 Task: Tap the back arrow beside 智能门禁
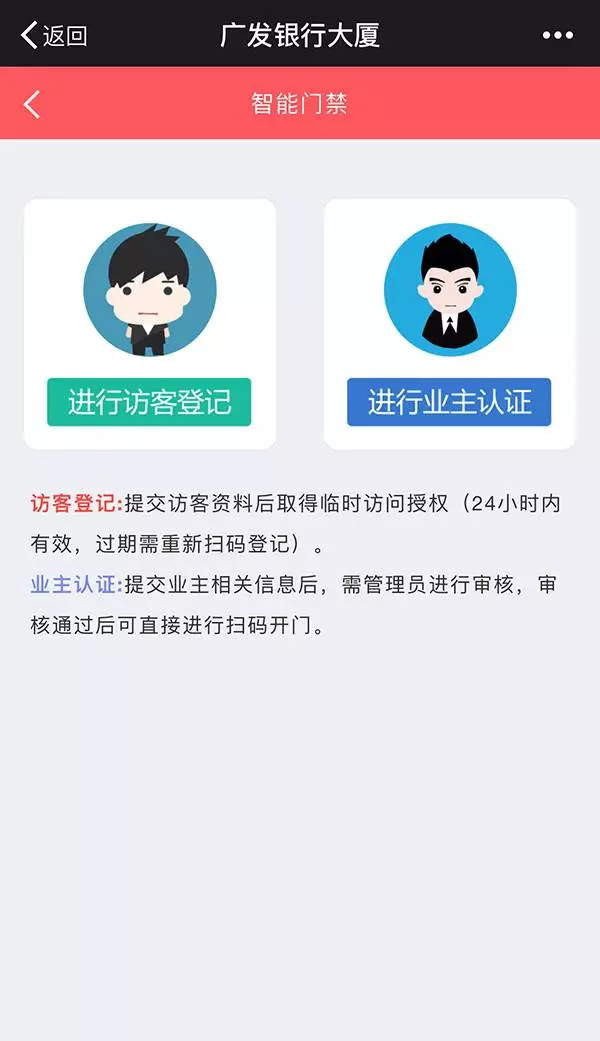pyautogui.click(x=32, y=104)
